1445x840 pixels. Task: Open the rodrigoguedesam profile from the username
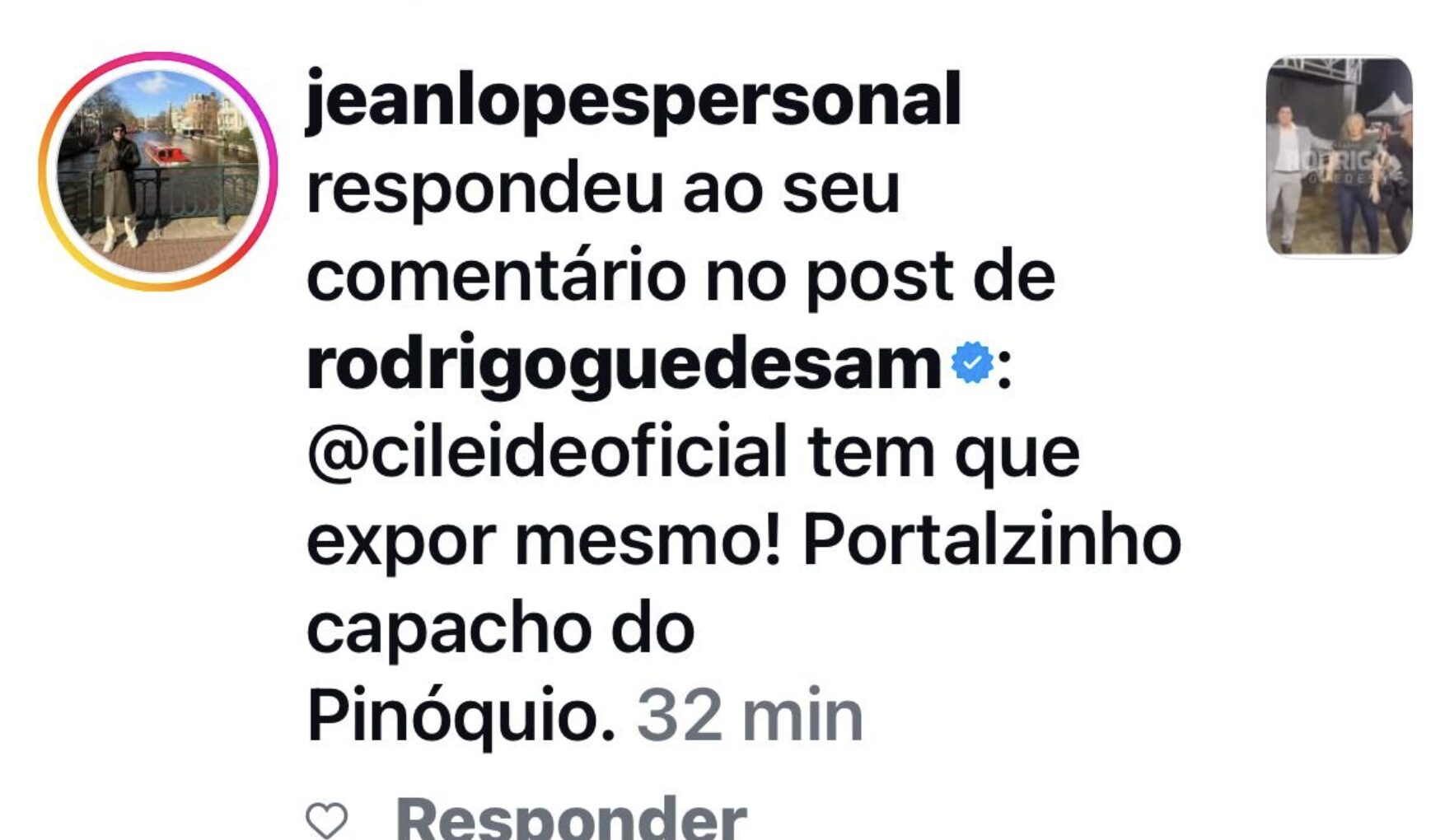click(x=624, y=365)
